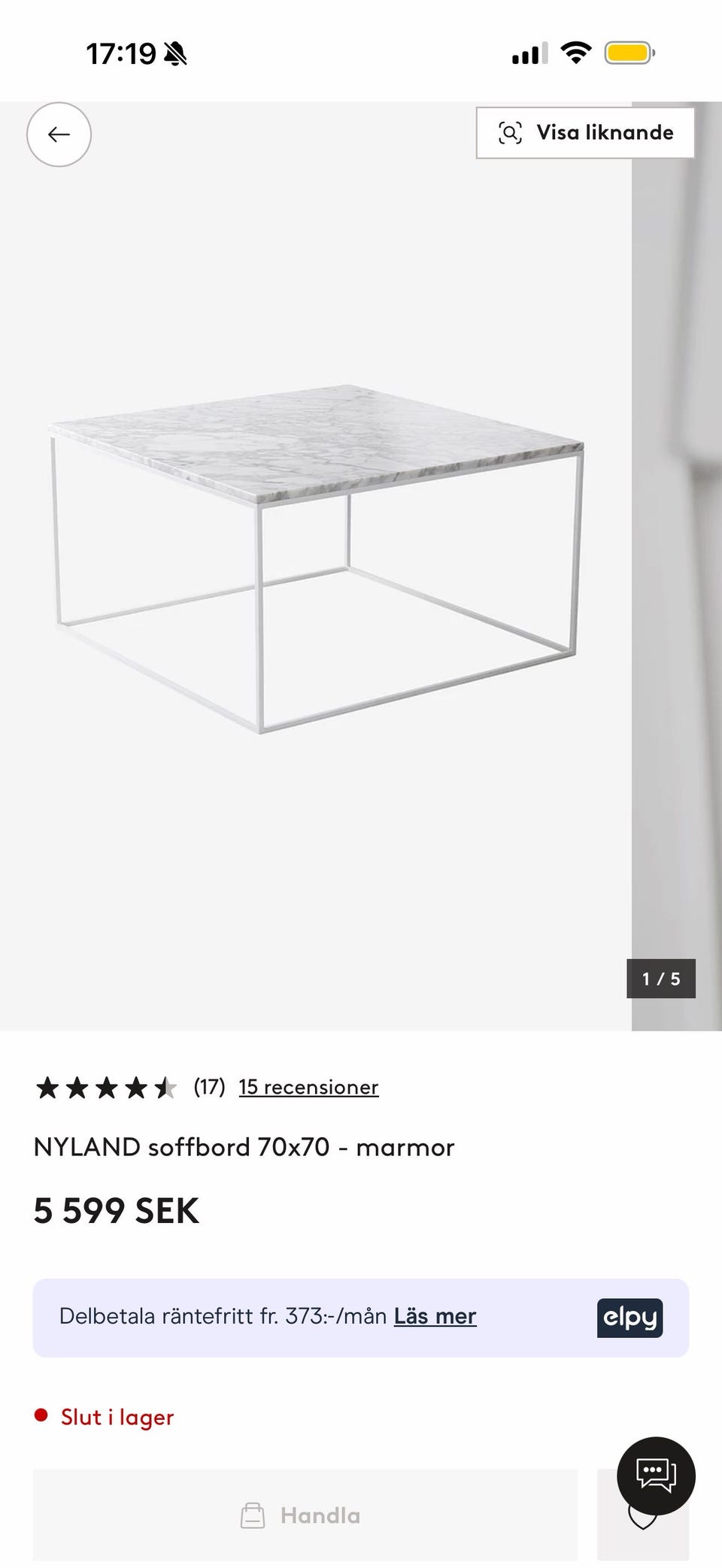The image size is (722, 1568).
Task: Tap the shopping bag icon on Handla
Action: click(253, 1515)
